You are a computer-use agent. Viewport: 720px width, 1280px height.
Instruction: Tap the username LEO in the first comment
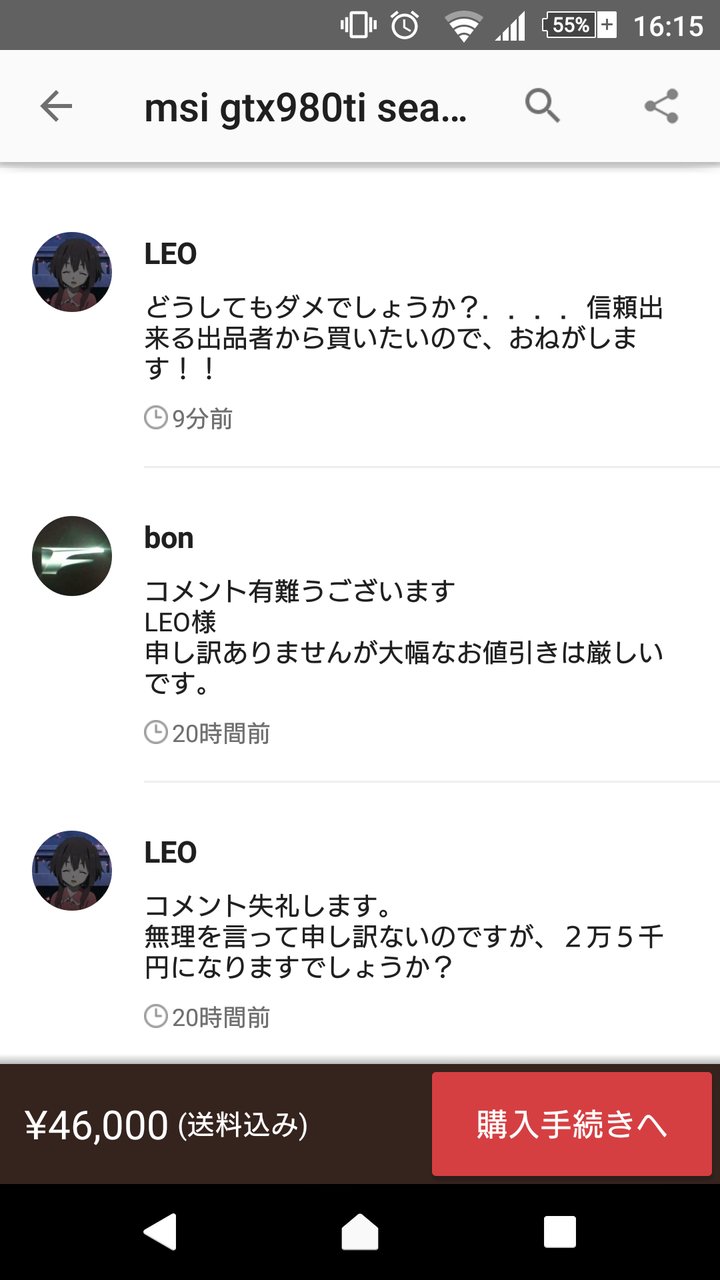pos(169,254)
